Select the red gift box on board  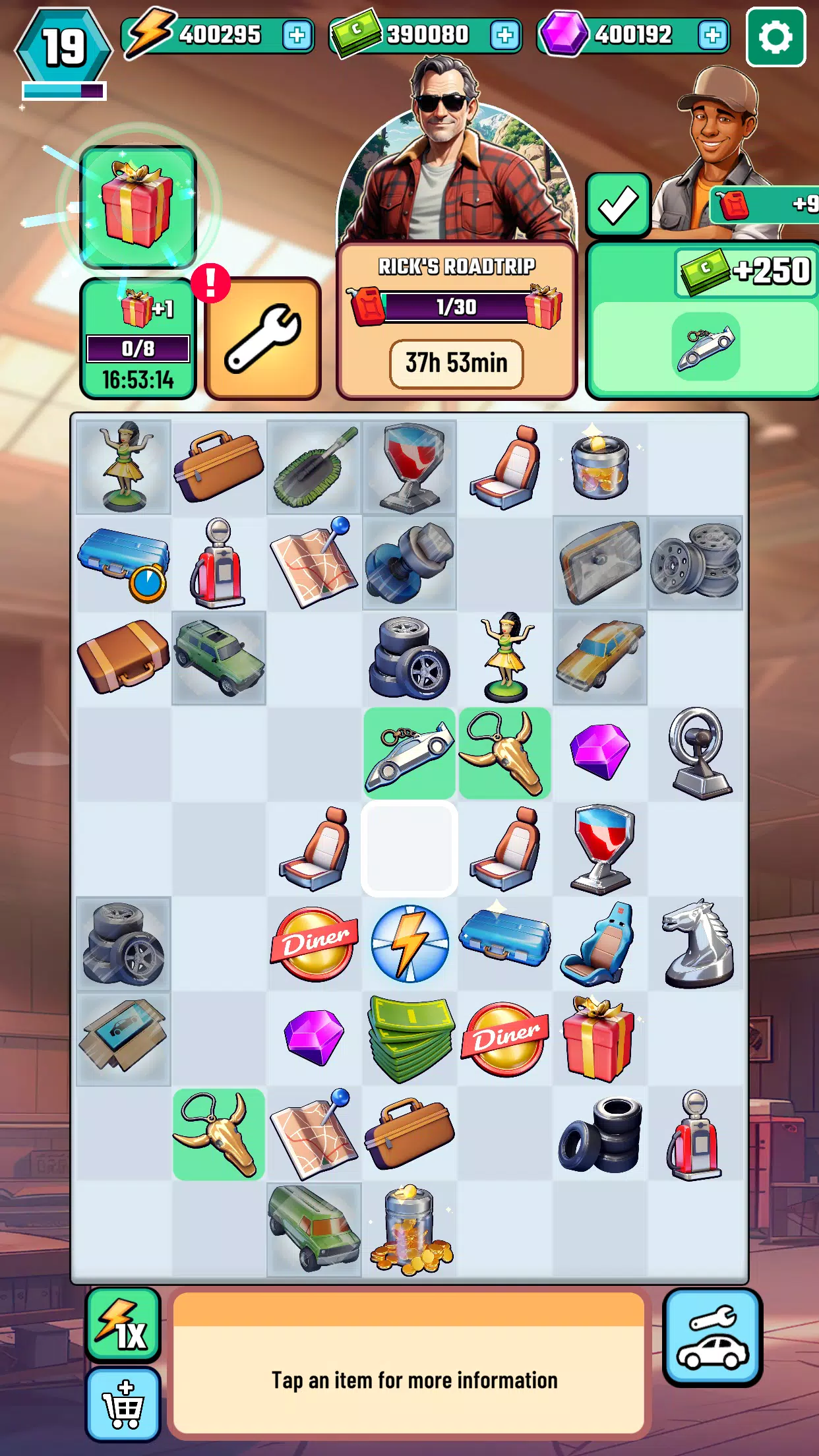coord(599,1039)
